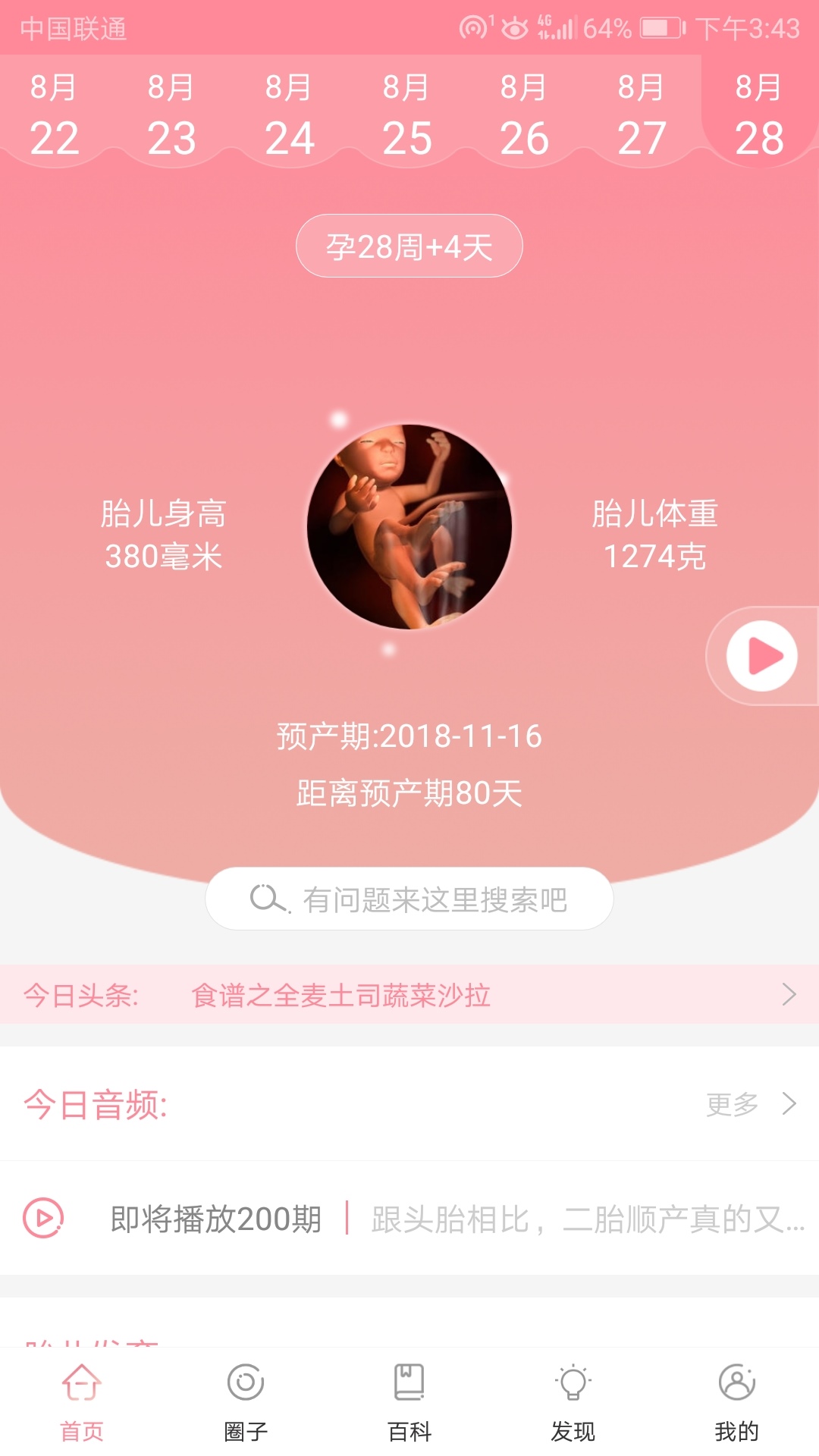
Task: Open the 我的 profile tab
Action: [736, 1401]
